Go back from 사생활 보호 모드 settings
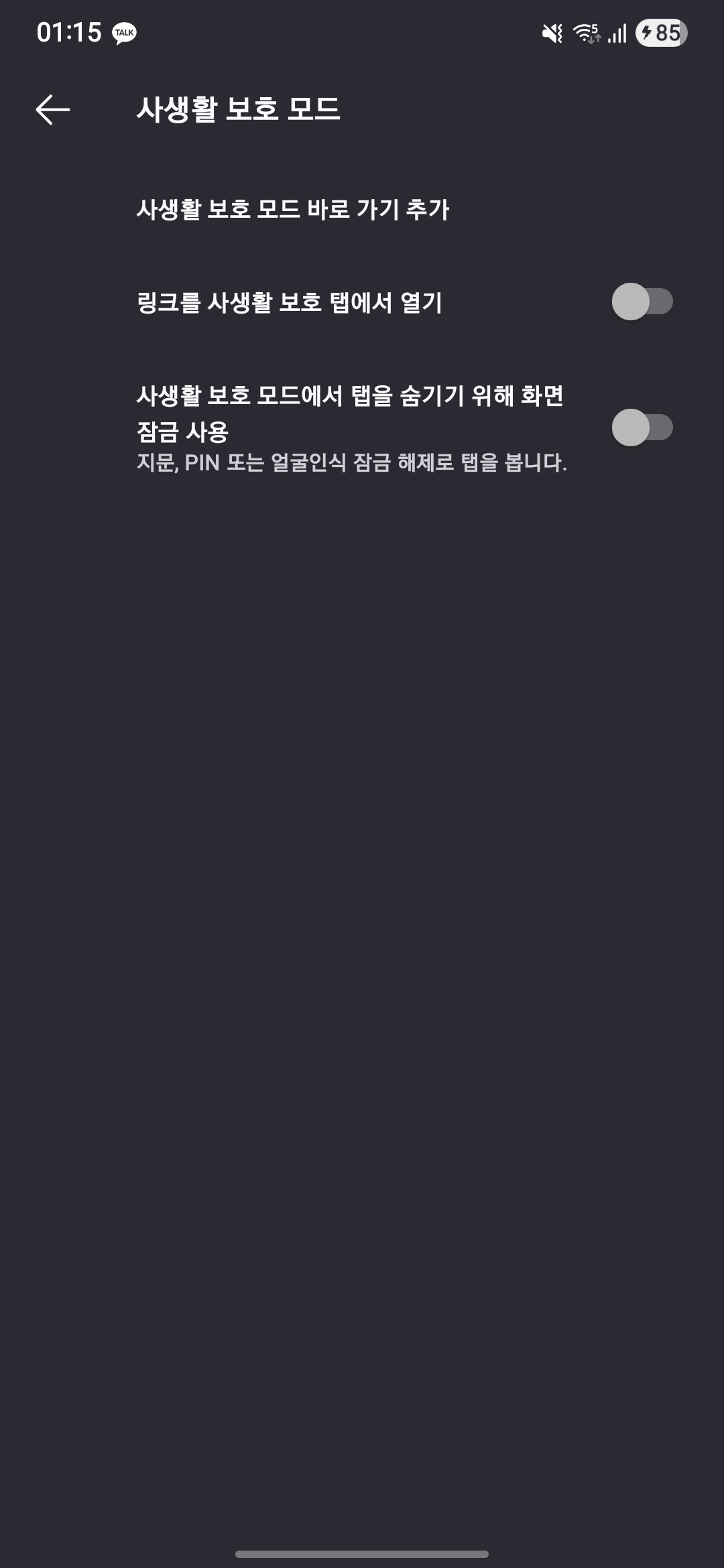Viewport: 724px width, 1568px height. (52, 109)
